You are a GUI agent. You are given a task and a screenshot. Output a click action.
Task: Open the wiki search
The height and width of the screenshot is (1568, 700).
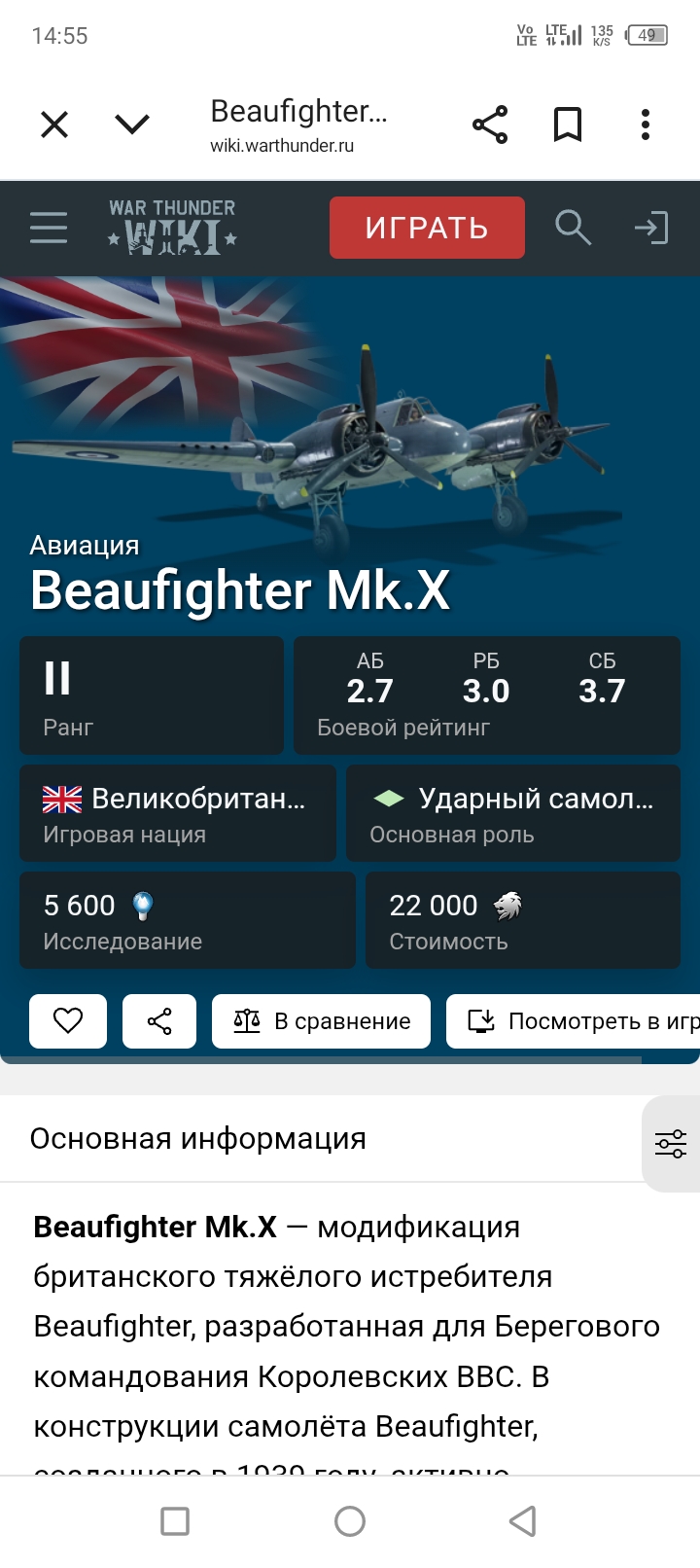573,228
